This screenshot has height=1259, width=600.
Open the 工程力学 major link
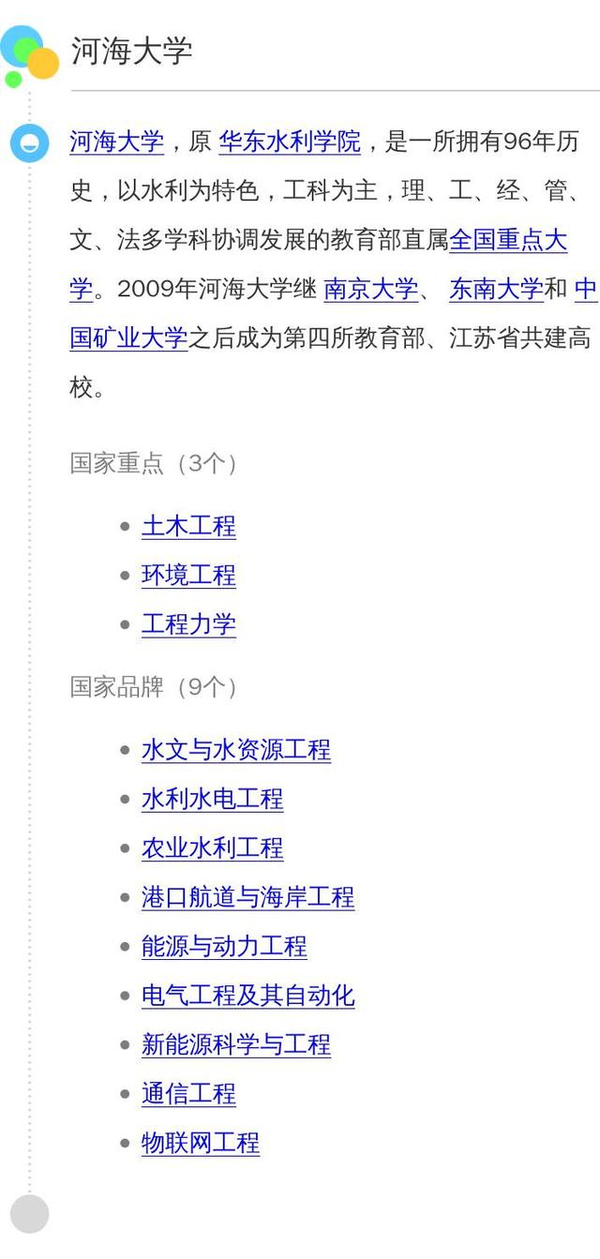click(x=189, y=625)
